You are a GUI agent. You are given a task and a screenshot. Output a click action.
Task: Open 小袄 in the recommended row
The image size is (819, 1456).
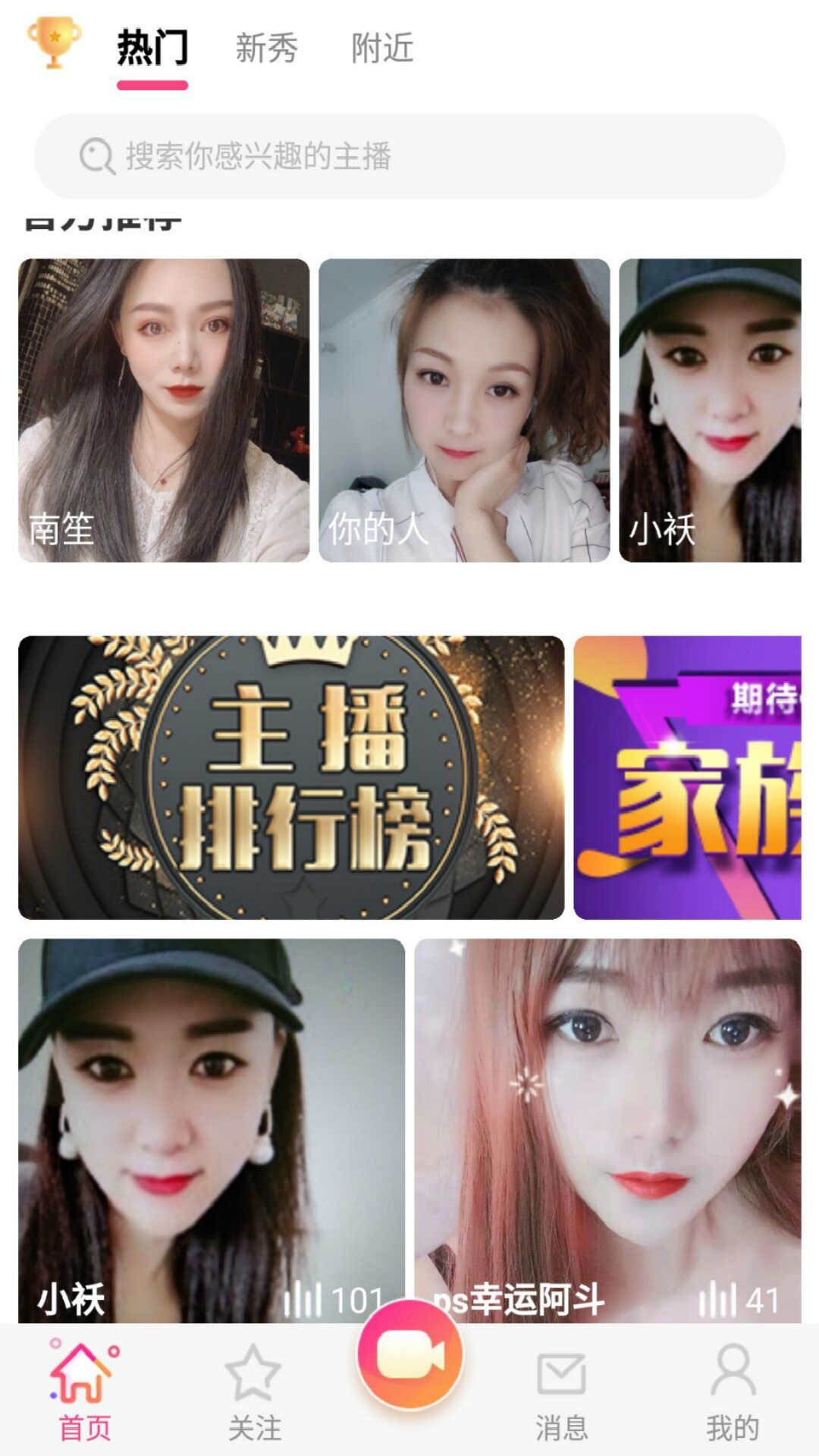tap(711, 410)
